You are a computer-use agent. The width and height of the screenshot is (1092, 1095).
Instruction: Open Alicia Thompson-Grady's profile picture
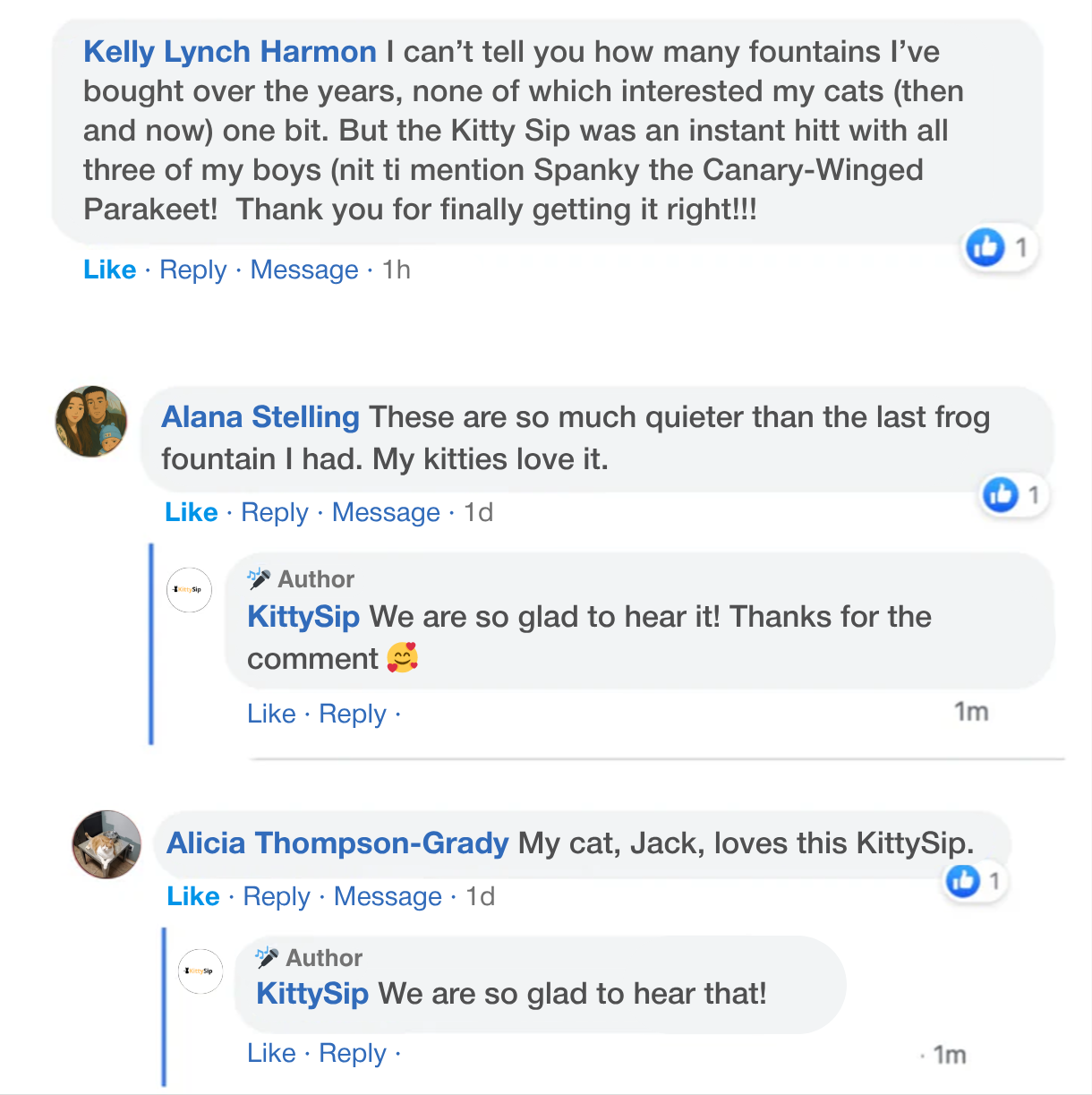click(x=107, y=844)
